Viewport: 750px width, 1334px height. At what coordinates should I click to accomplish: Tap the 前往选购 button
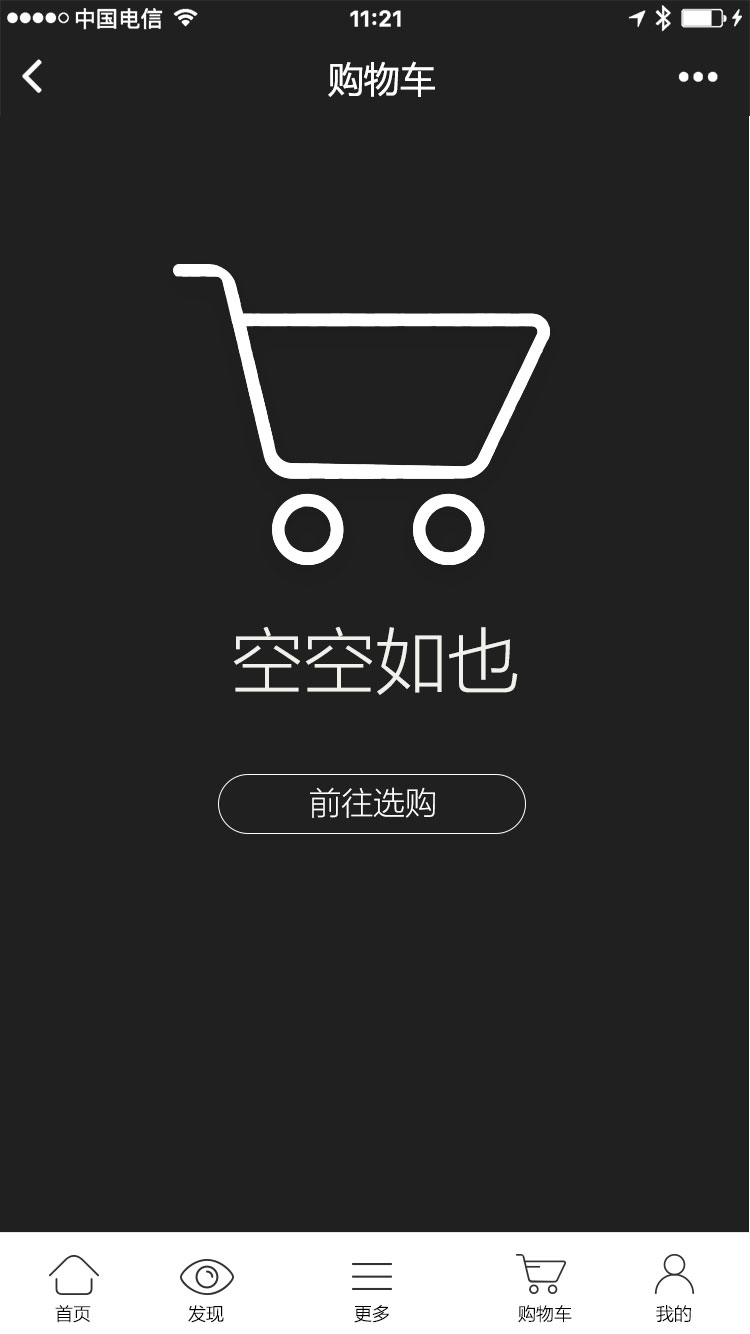(x=372, y=804)
